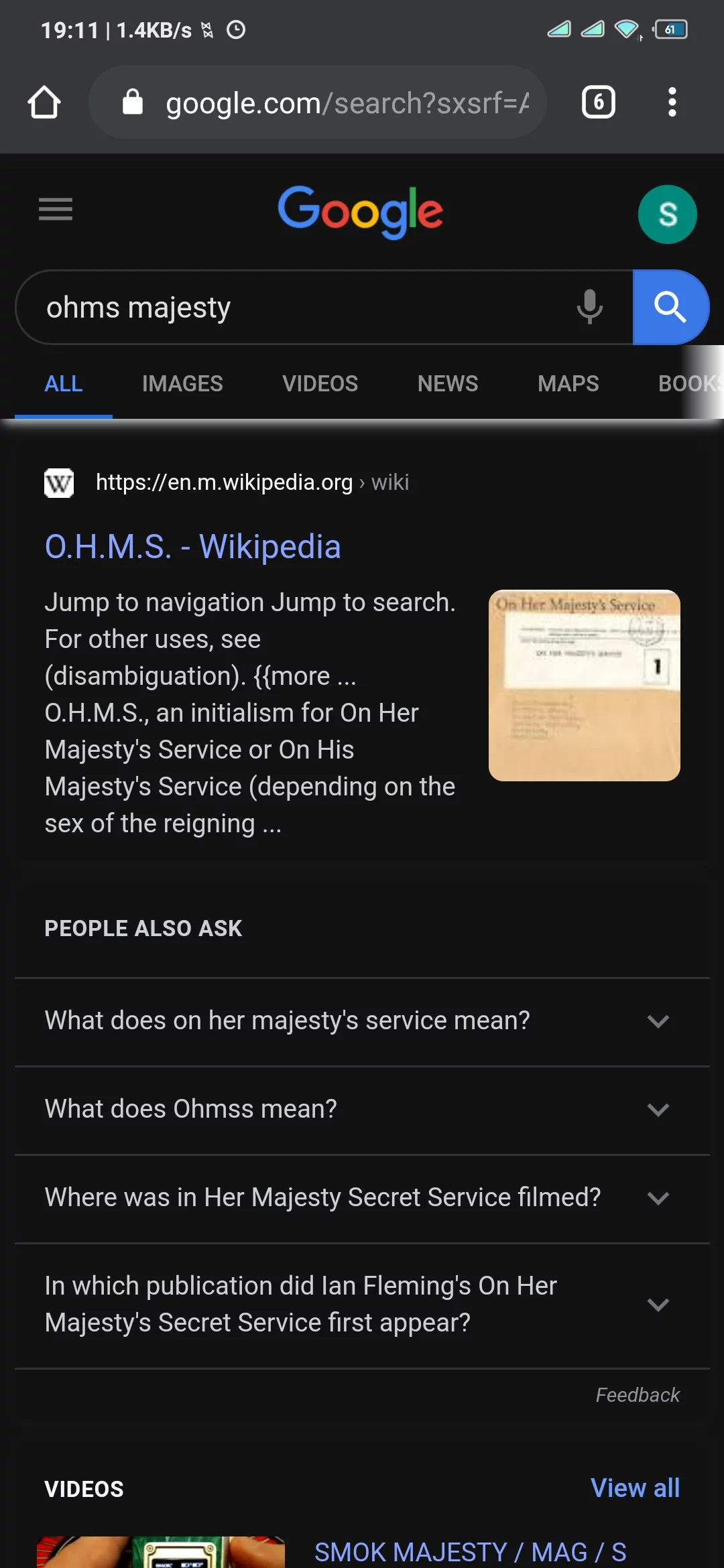Open the Google hamburger menu
Image resolution: width=724 pixels, height=1568 pixels.
(x=56, y=209)
